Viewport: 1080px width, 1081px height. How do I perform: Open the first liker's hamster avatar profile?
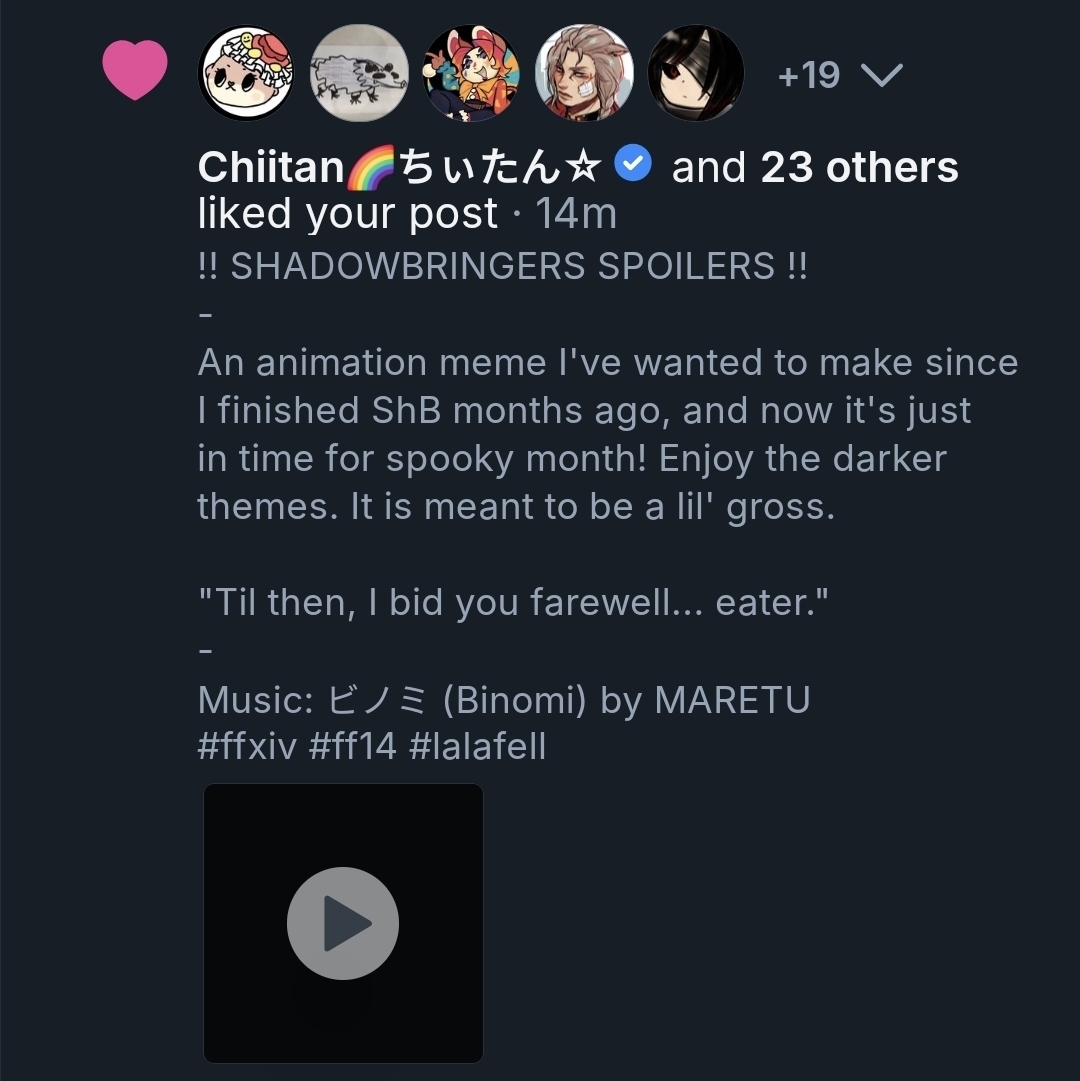[x=246, y=74]
